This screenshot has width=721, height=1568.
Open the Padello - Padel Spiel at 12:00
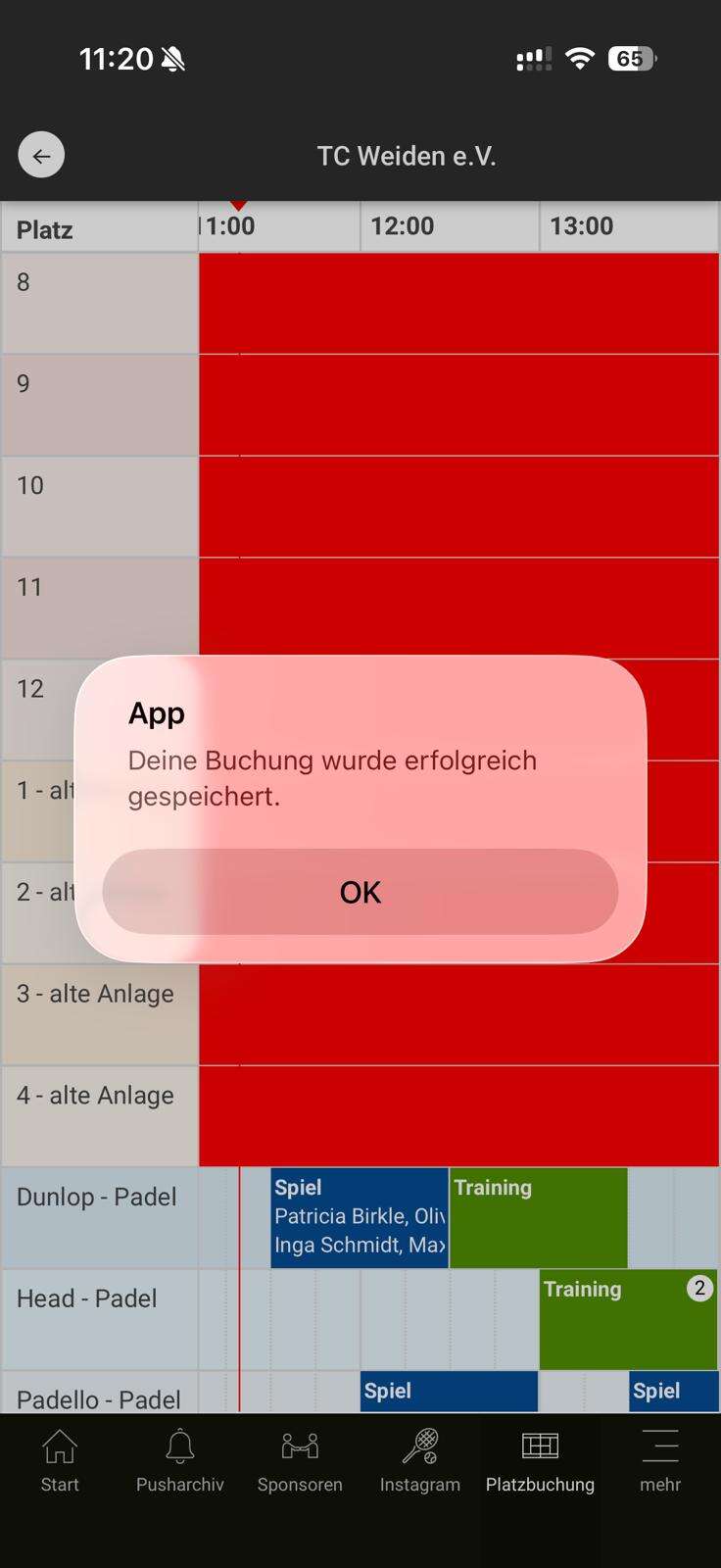pyautogui.click(x=449, y=1392)
